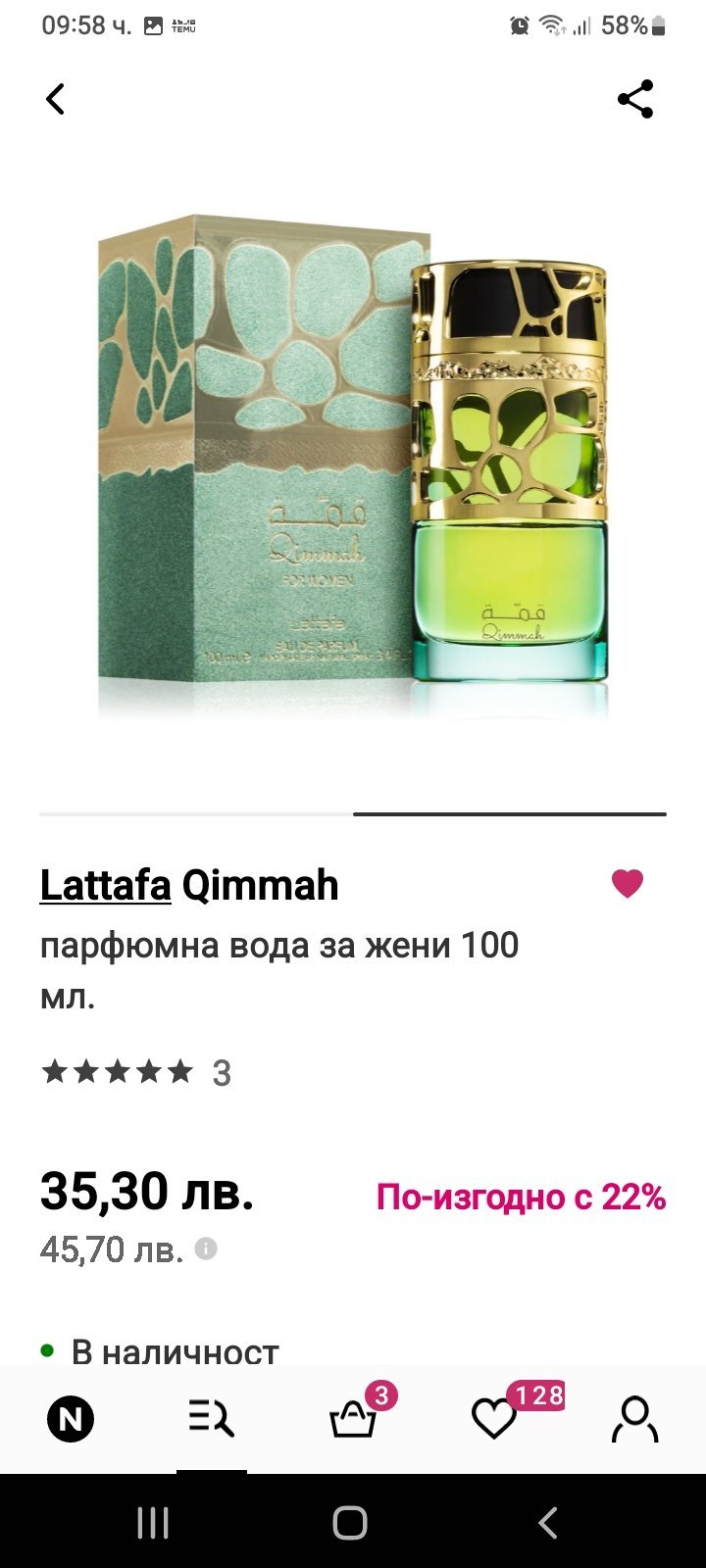Open the Notino home tab
The width and height of the screenshot is (706, 1568).
pos(71,1419)
